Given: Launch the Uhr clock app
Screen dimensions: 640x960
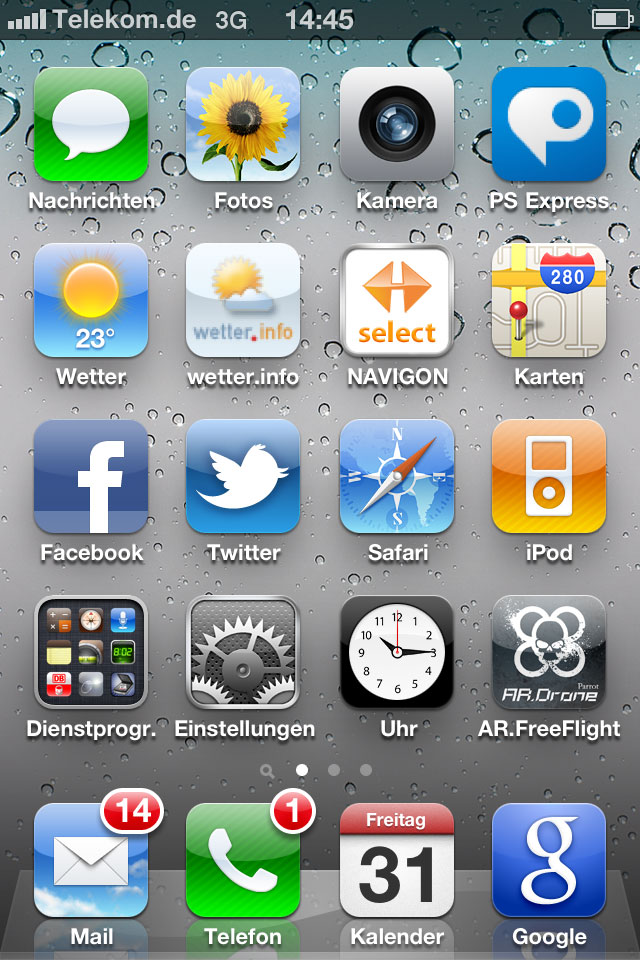Looking at the screenshot, I should [397, 653].
